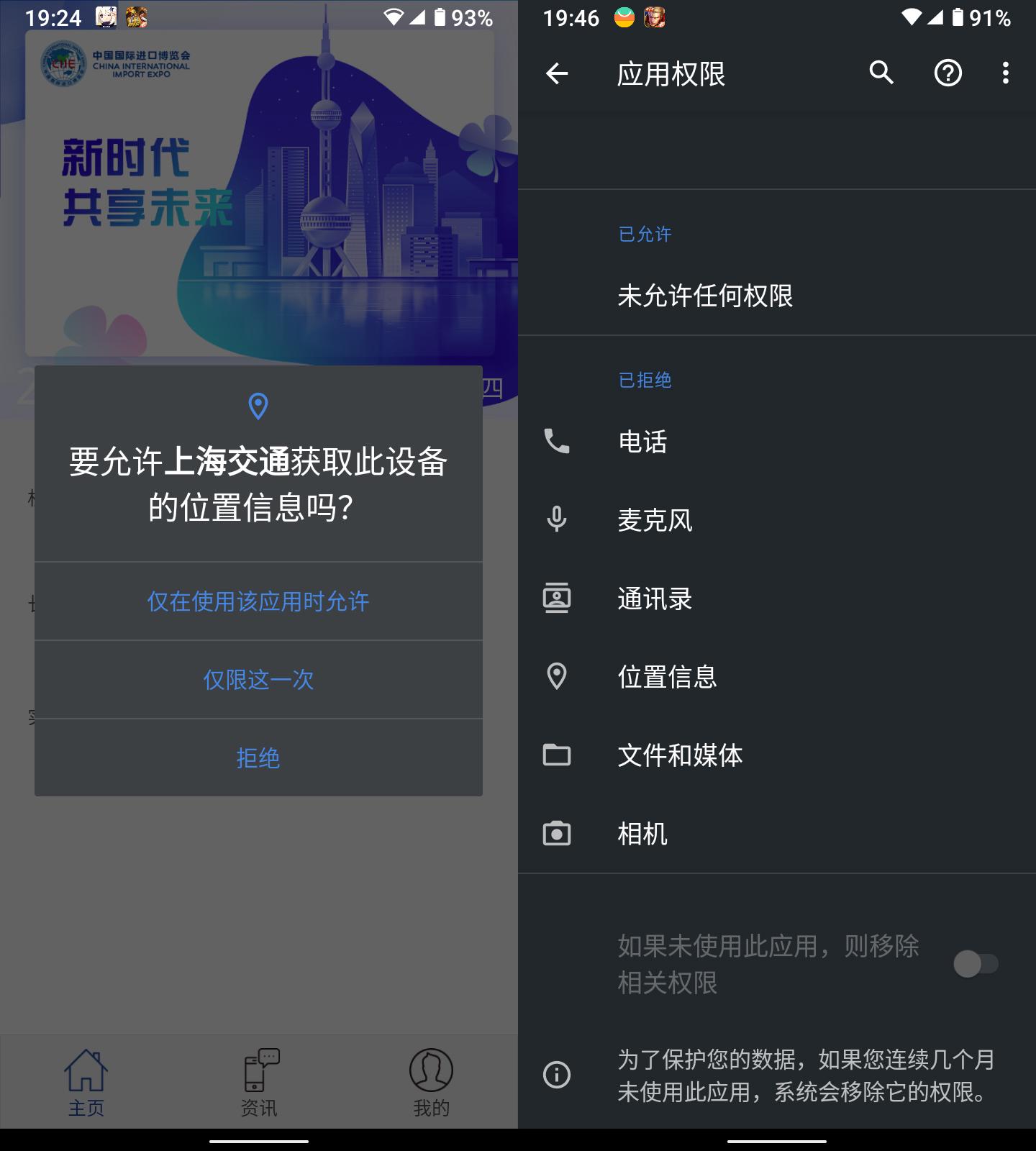Select the microphone icon for 麦克风
The height and width of the screenshot is (1151, 1036).
pyautogui.click(x=557, y=520)
